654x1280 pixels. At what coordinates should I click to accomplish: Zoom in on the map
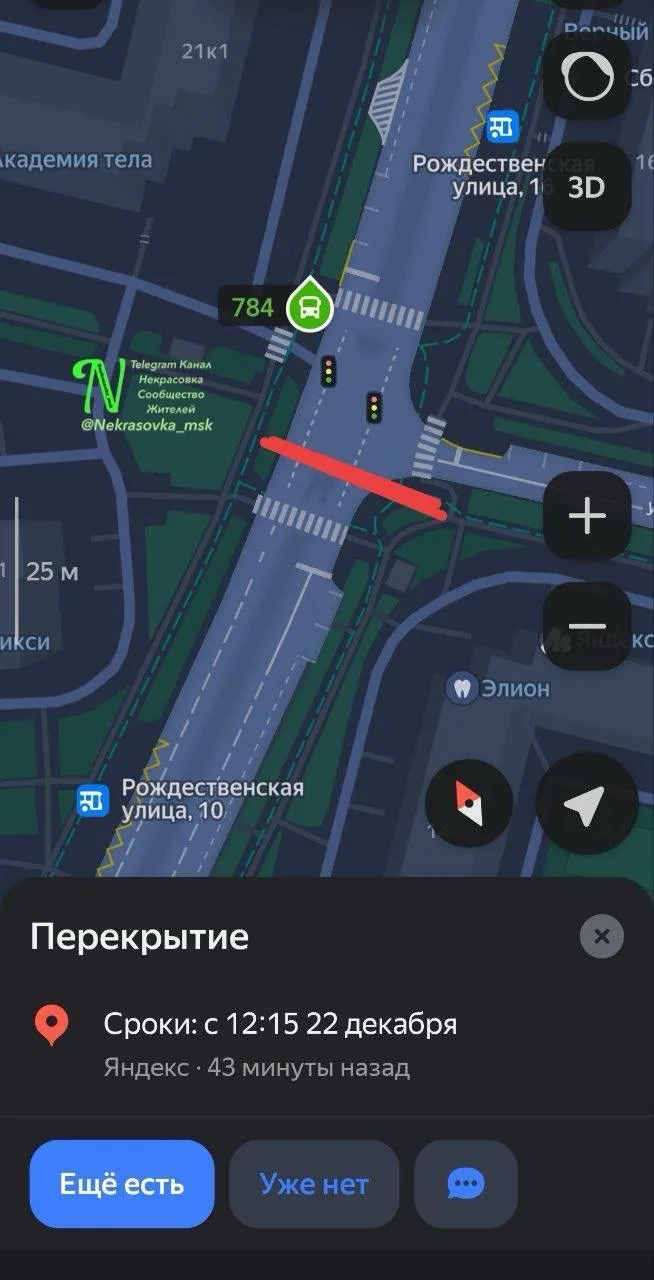587,516
